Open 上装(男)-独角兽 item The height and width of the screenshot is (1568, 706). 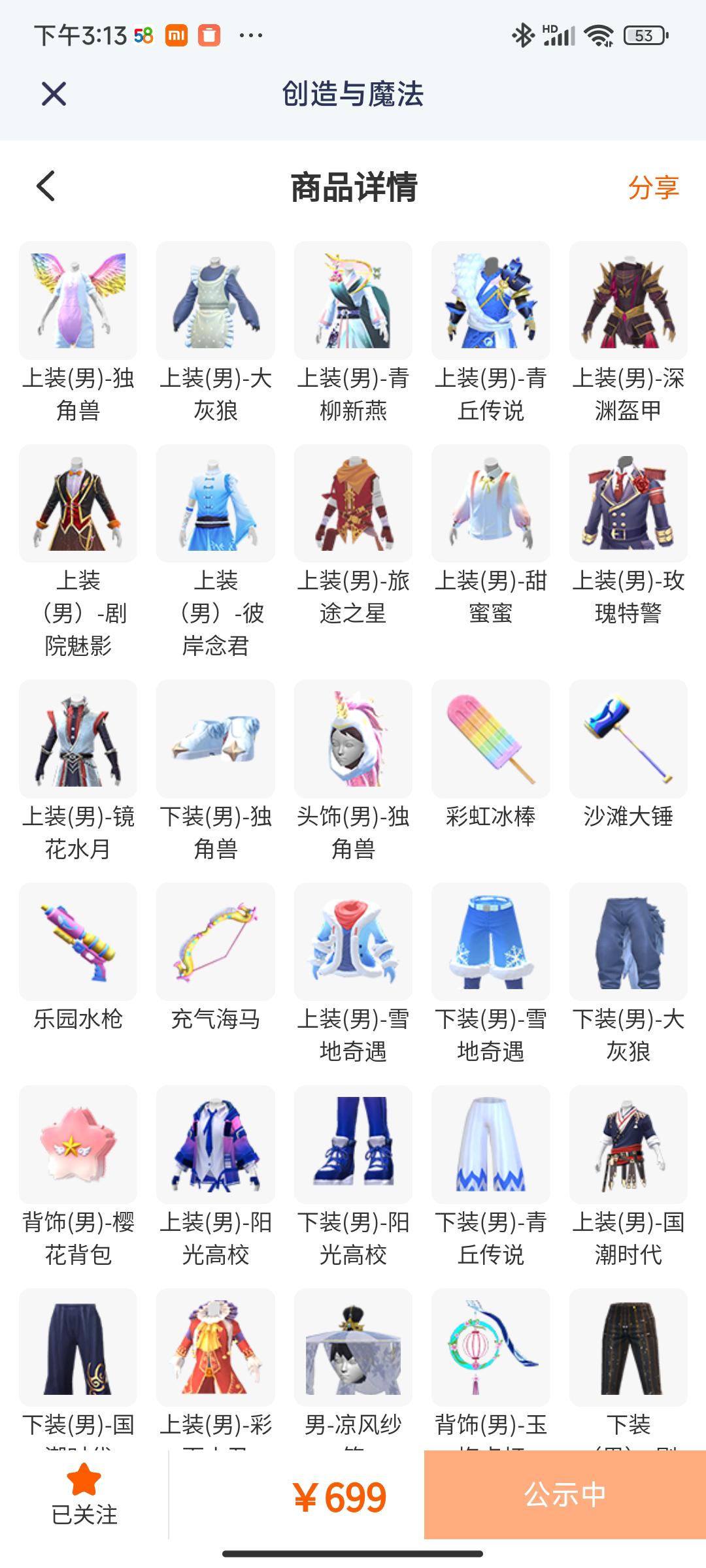pos(78,301)
